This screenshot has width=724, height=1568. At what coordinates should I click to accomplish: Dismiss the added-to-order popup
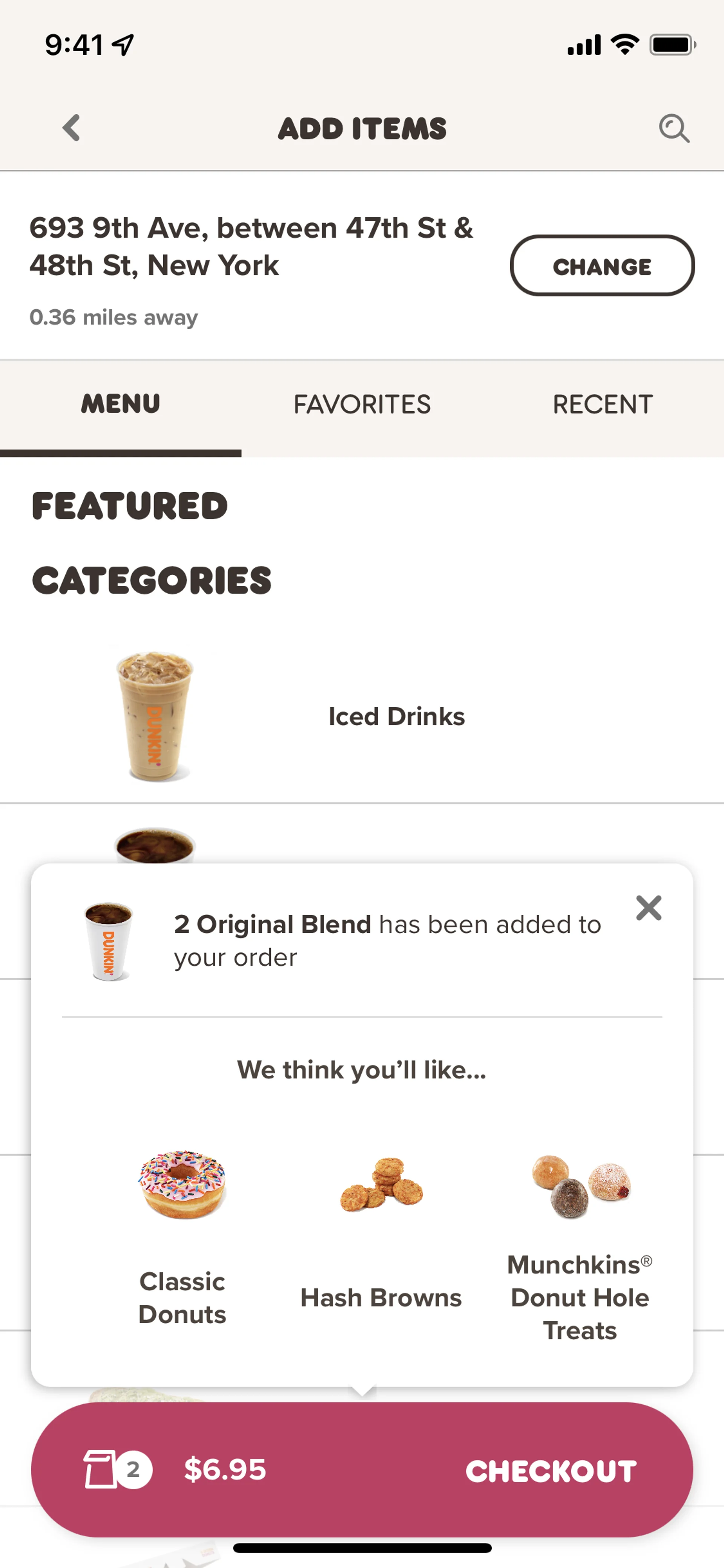point(648,908)
